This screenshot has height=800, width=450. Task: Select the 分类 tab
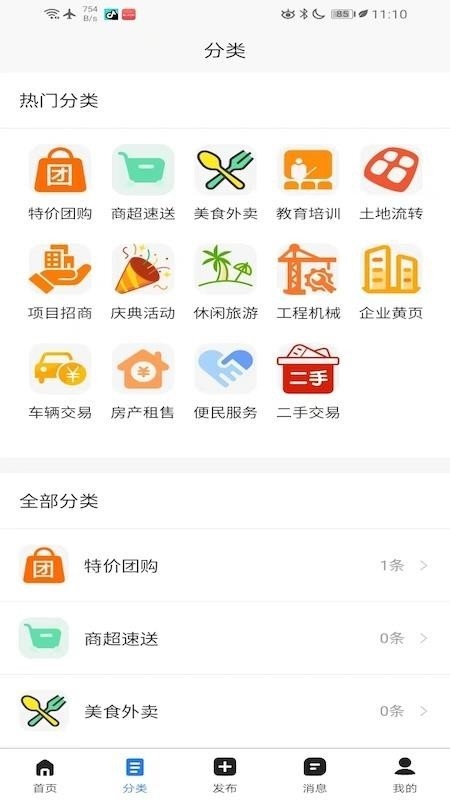tap(135, 775)
